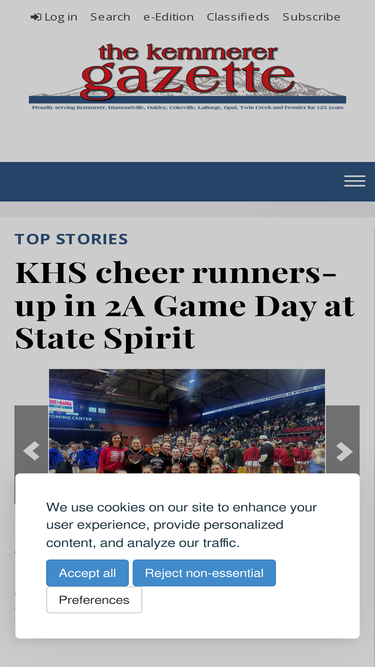Show the previous top story slide
This screenshot has height=667, width=375.
31,451
